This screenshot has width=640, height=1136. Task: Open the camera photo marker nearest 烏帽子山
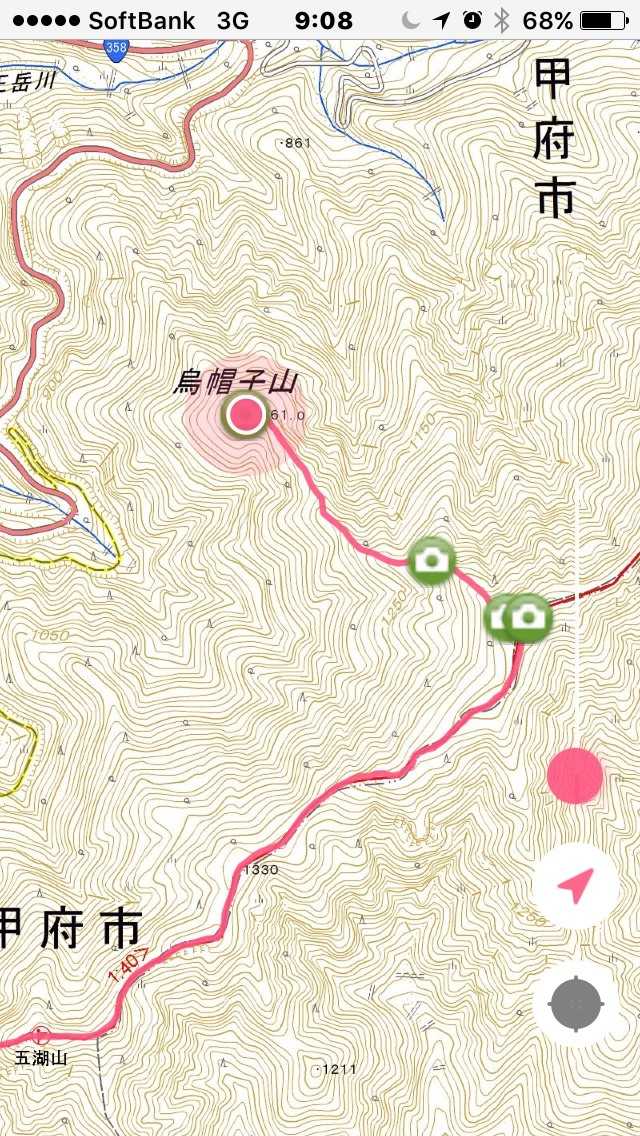[432, 560]
